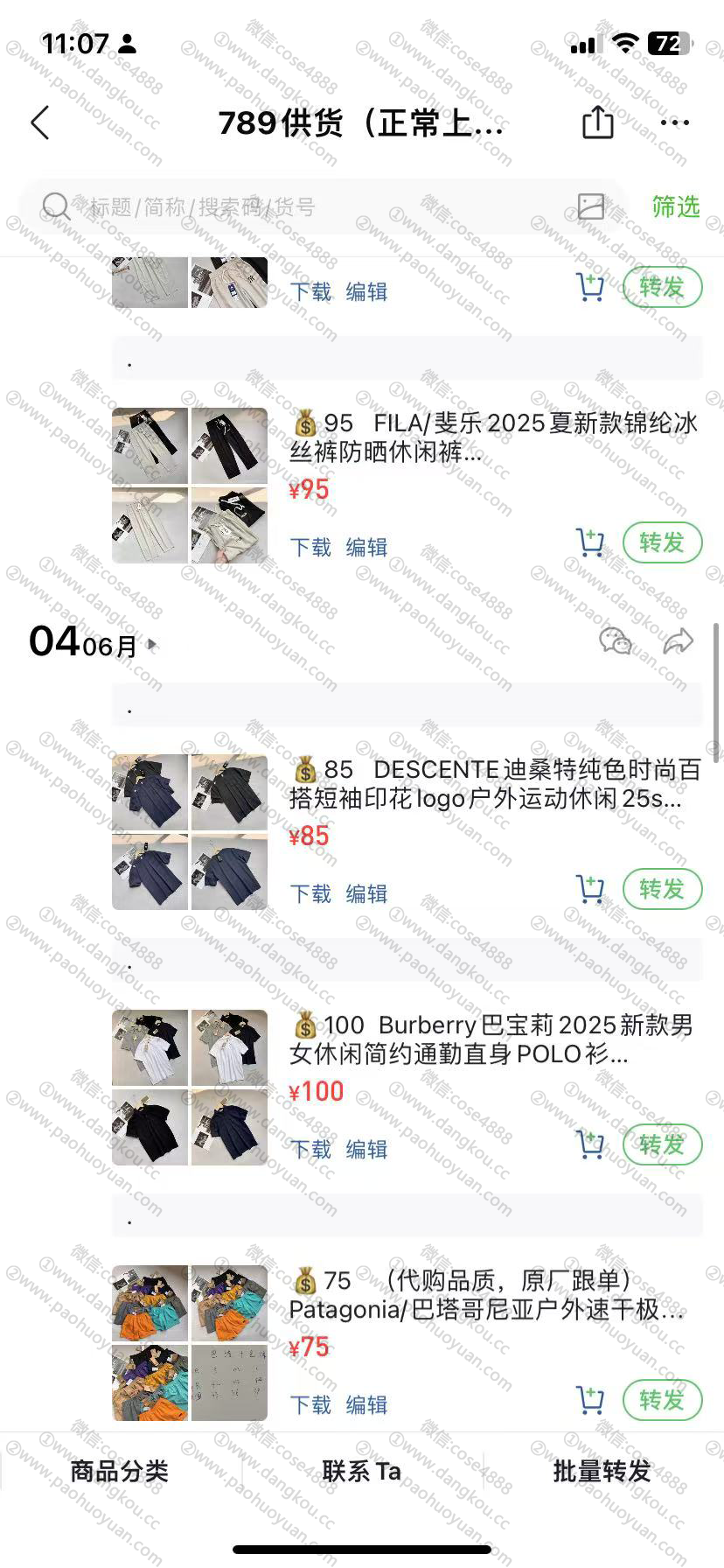The width and height of the screenshot is (724, 1568).
Task: Open the three-dot overflow menu
Action: [675, 122]
